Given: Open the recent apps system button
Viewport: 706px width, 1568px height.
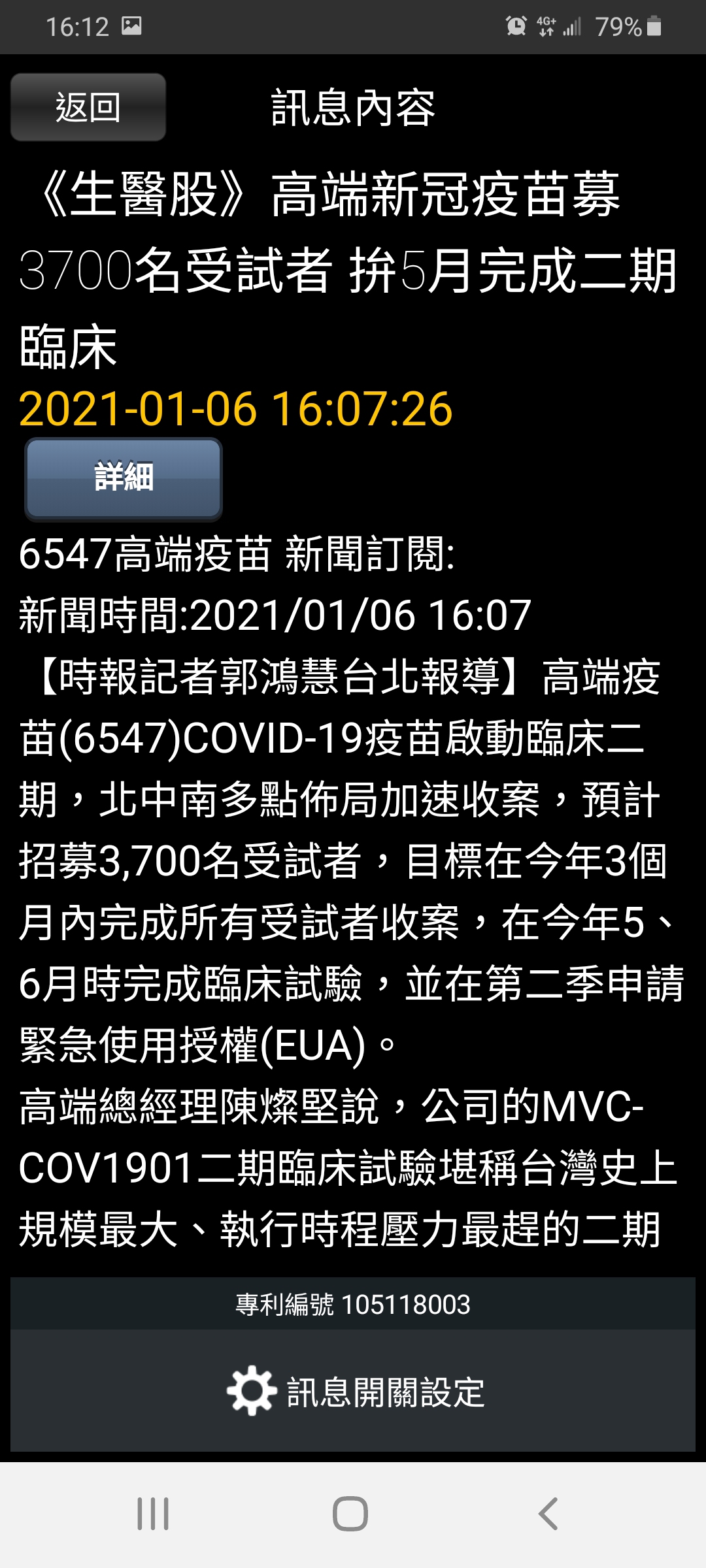Looking at the screenshot, I should coord(153,1513).
